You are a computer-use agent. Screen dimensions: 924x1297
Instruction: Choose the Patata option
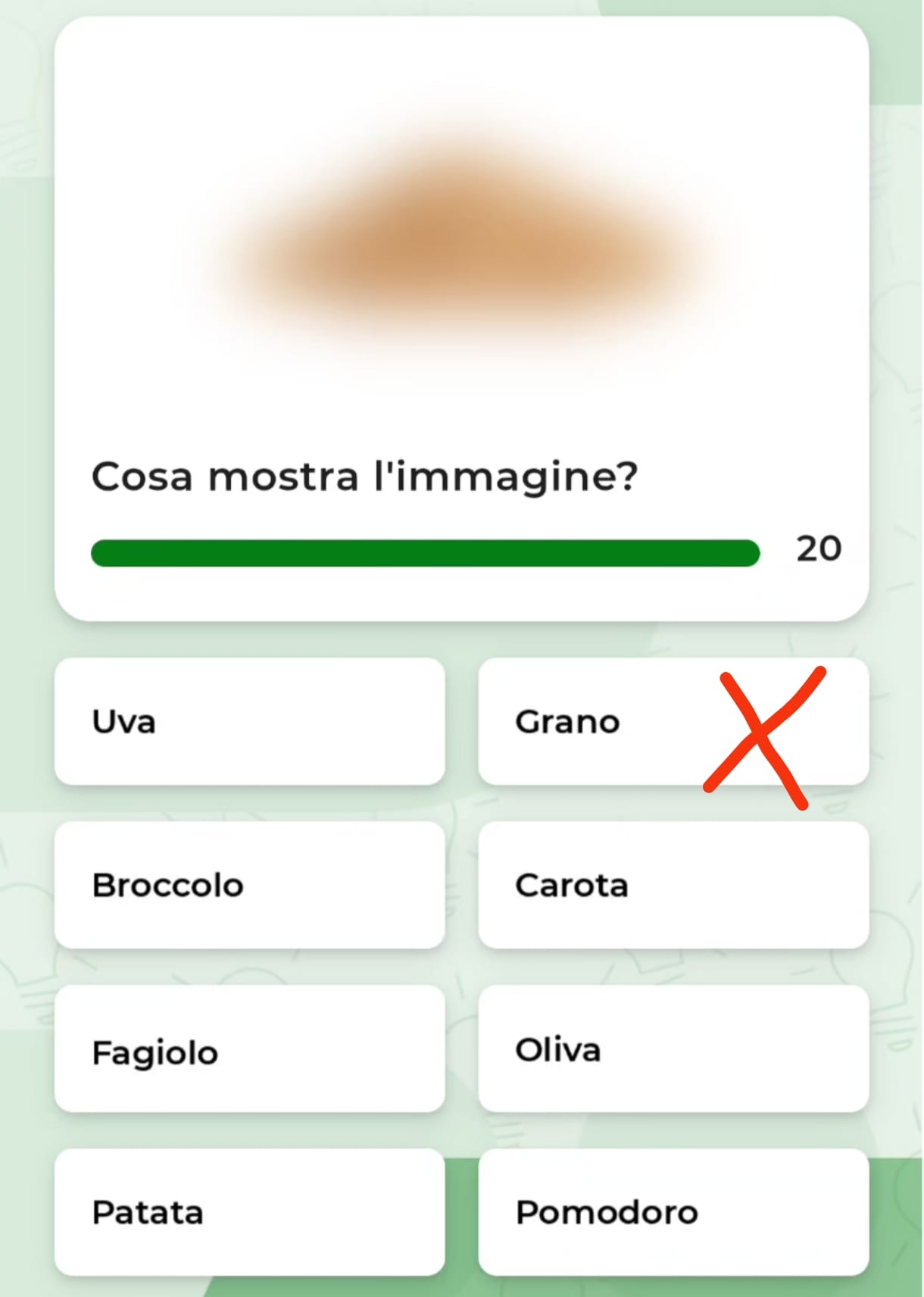[249, 1212]
